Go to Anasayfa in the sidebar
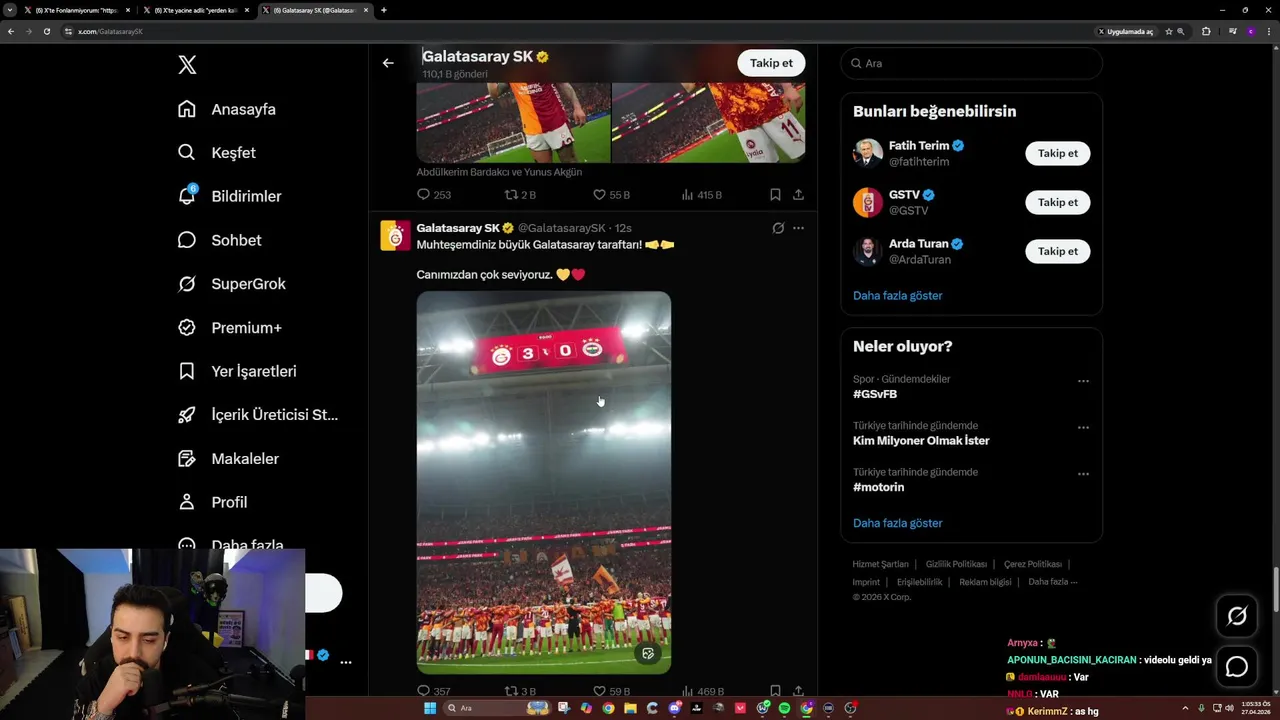 pos(243,109)
